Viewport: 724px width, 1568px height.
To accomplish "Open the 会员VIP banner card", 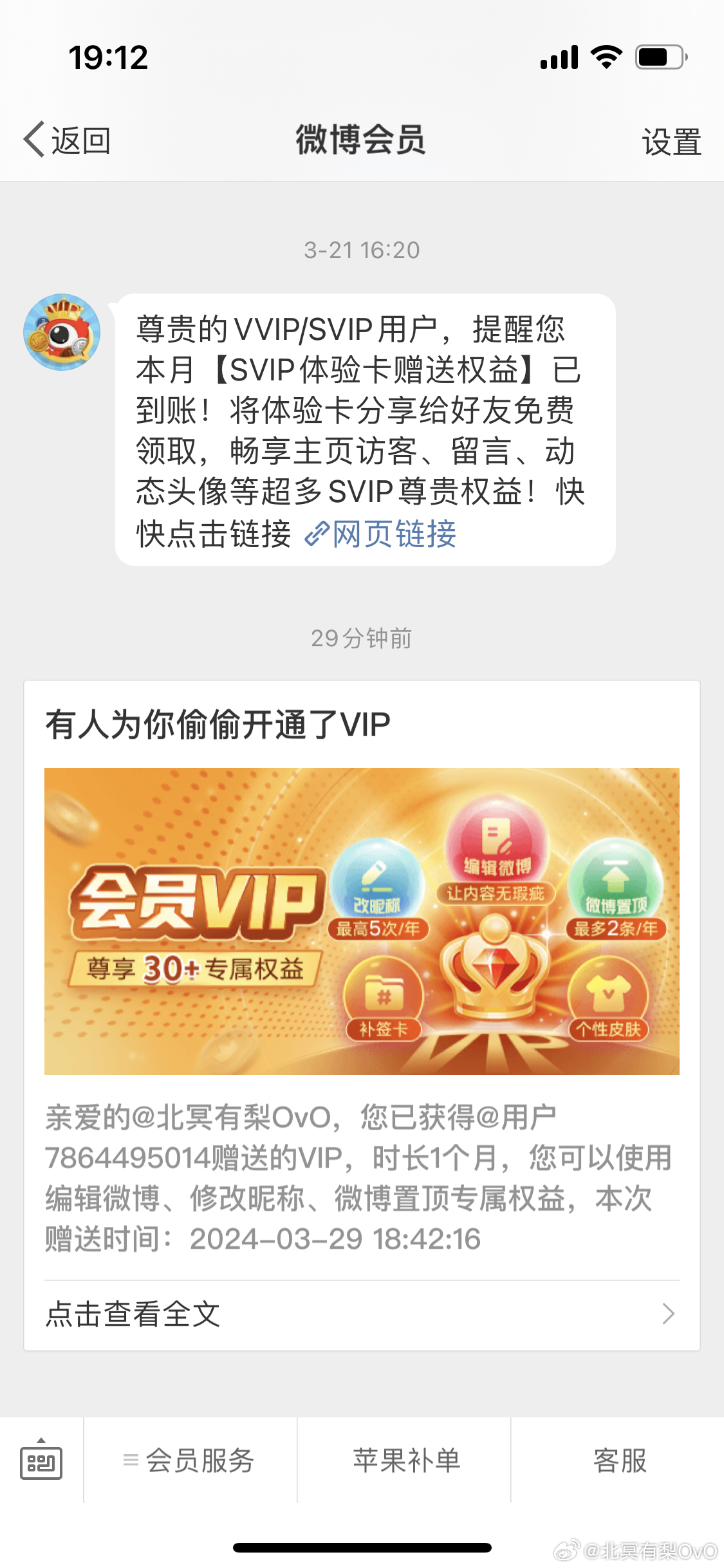I will (362, 920).
